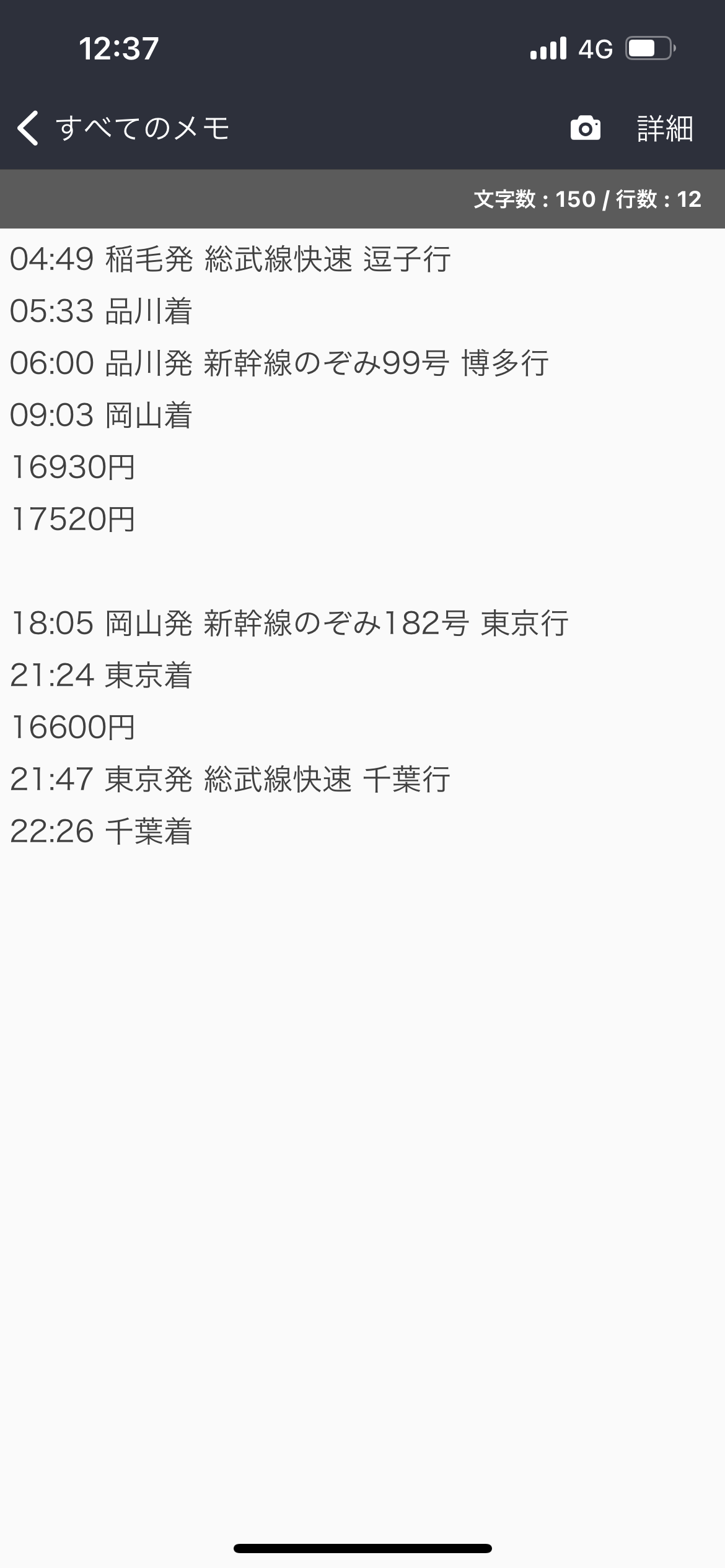Open 詳細 details
725x1568 pixels.
(x=665, y=128)
